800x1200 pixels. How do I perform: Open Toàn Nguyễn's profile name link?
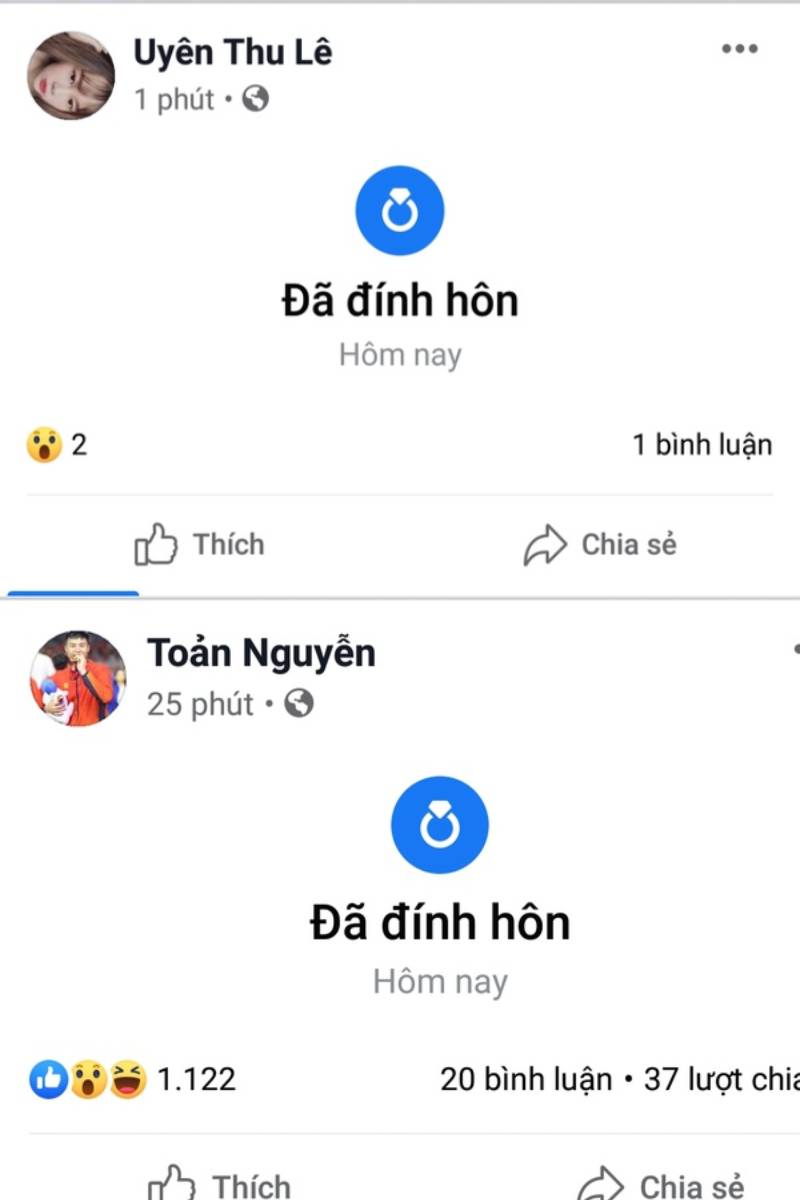coord(261,653)
